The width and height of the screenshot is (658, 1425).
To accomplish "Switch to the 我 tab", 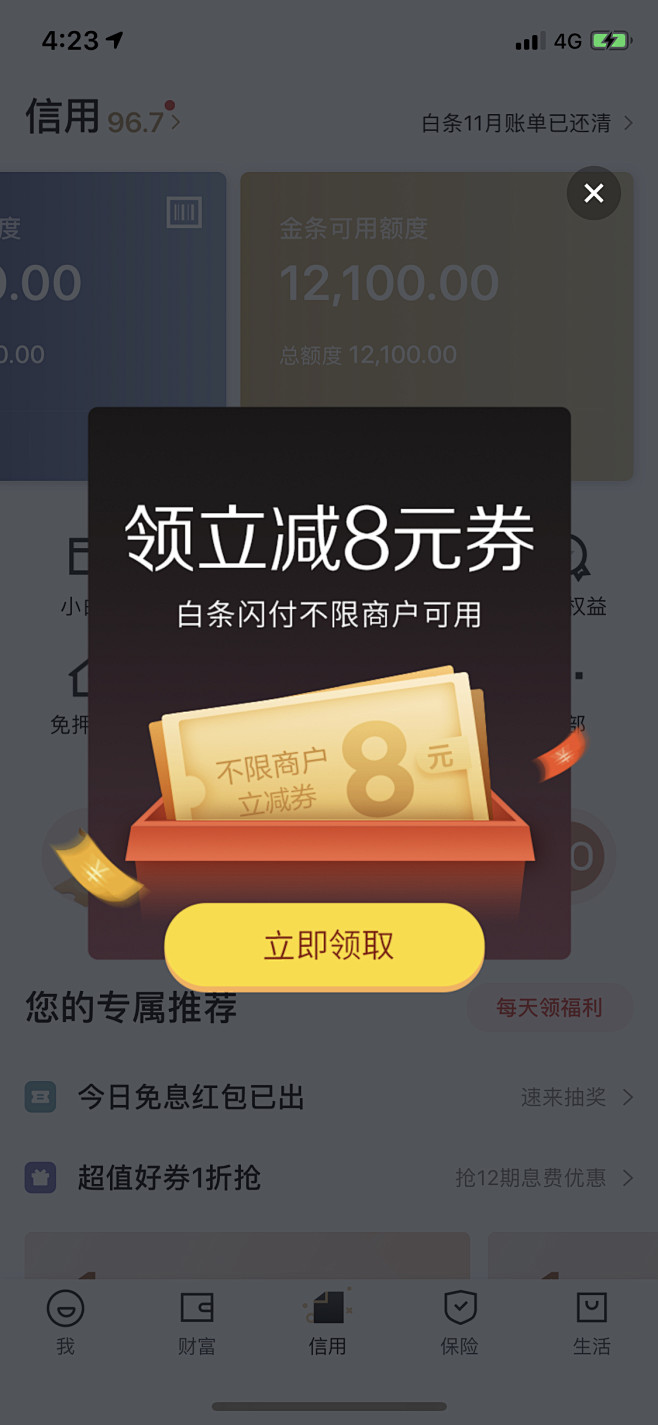I will (x=65, y=1322).
